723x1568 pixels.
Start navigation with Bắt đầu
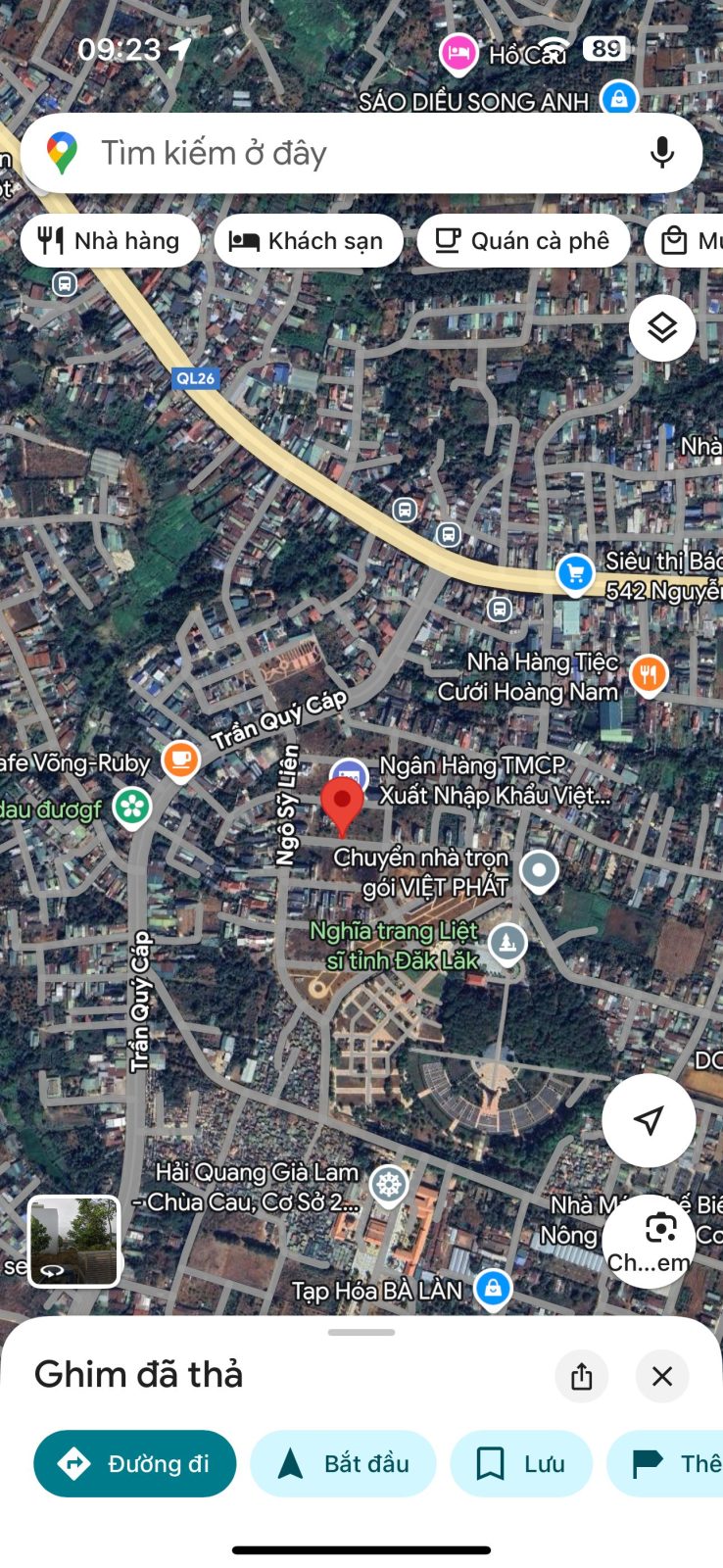pos(343,1463)
